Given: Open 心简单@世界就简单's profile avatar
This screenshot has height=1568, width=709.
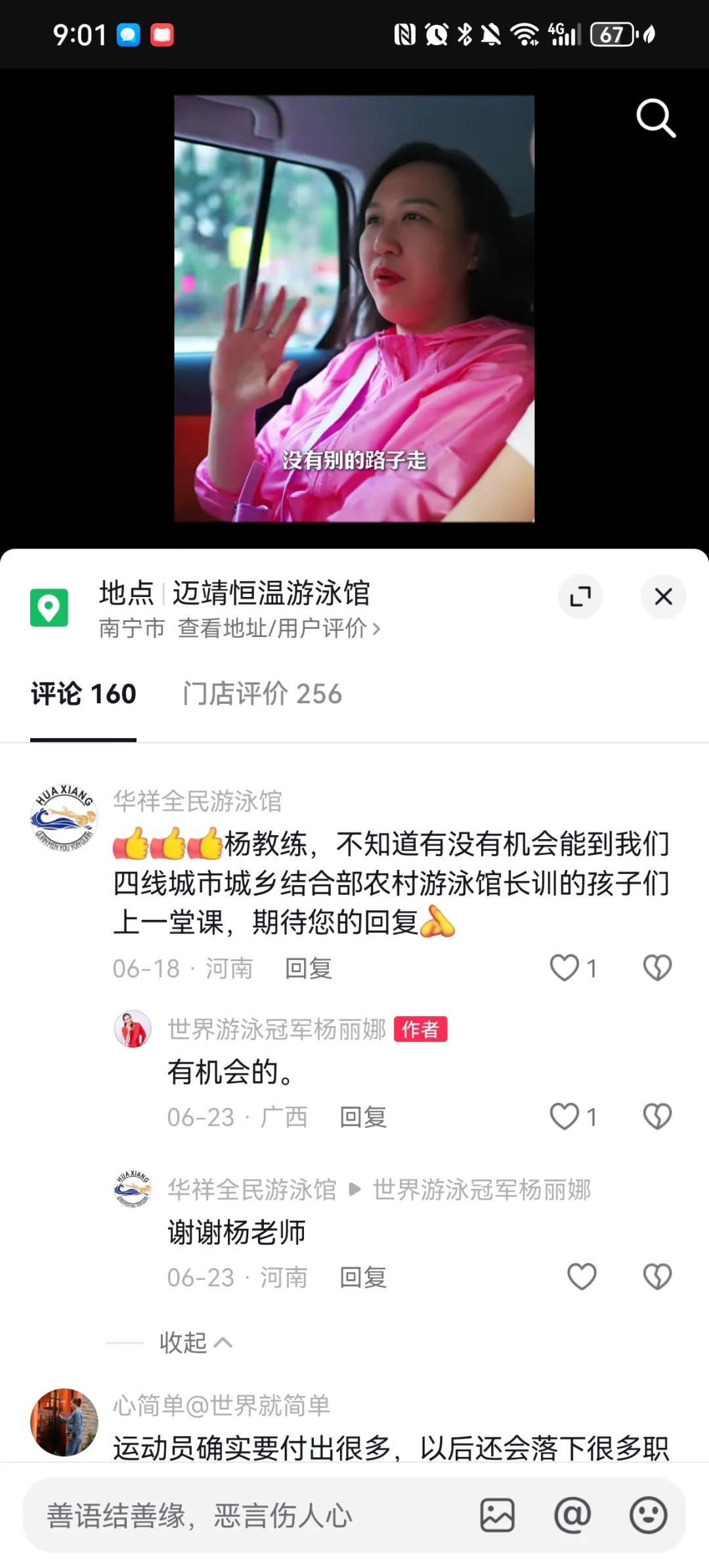Looking at the screenshot, I should coord(64,1422).
